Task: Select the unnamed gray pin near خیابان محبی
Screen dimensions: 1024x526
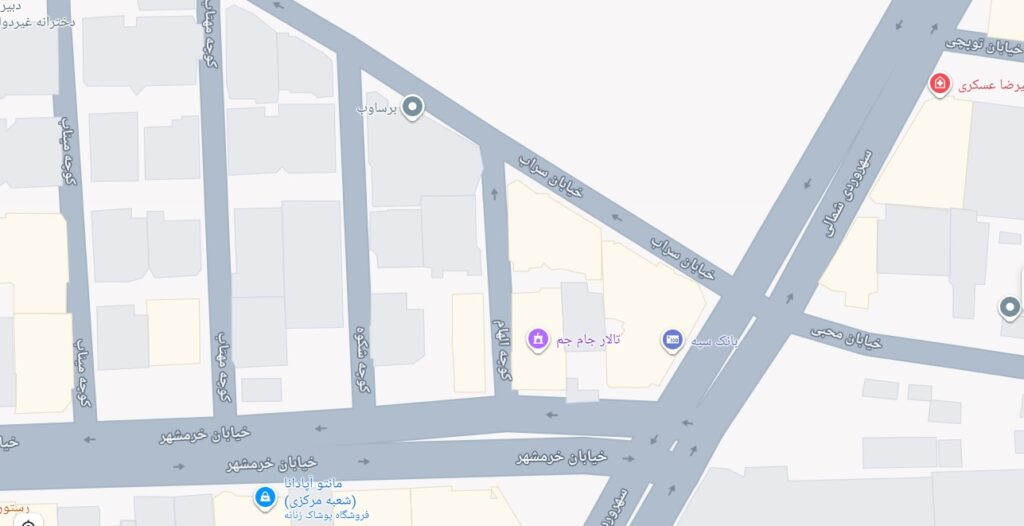Action: point(1011,308)
